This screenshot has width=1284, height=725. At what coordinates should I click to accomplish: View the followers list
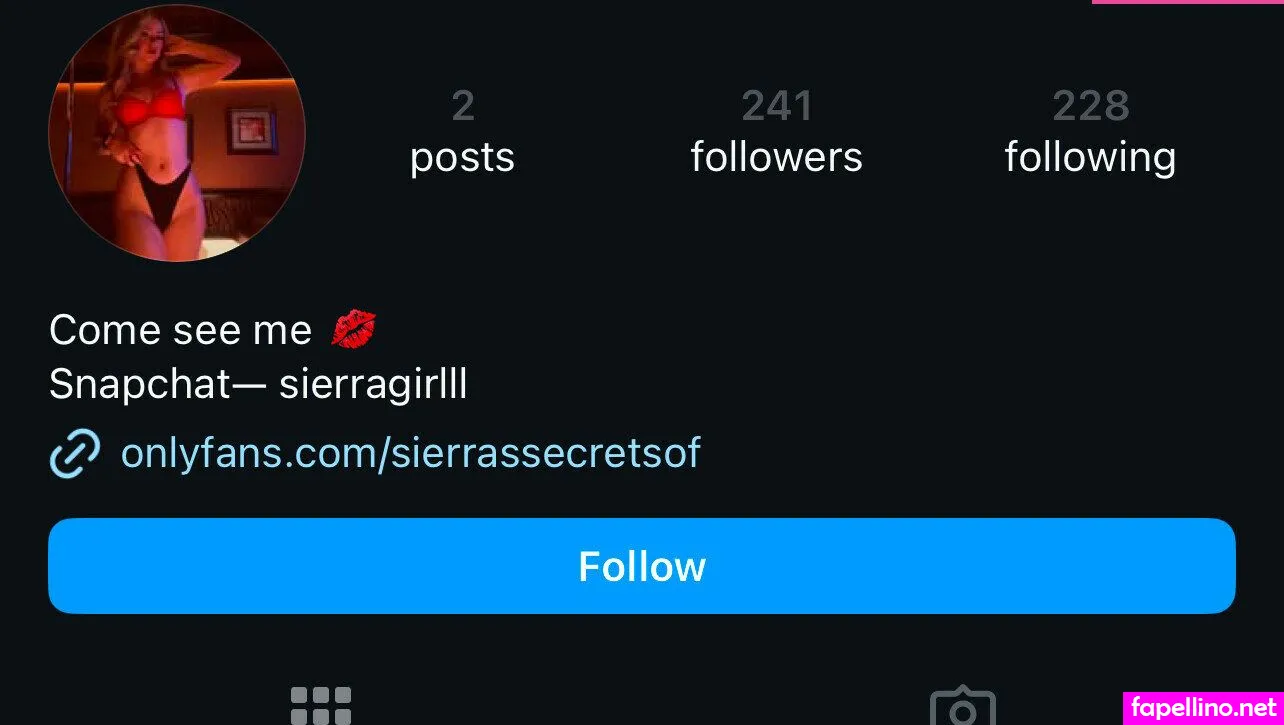click(776, 132)
